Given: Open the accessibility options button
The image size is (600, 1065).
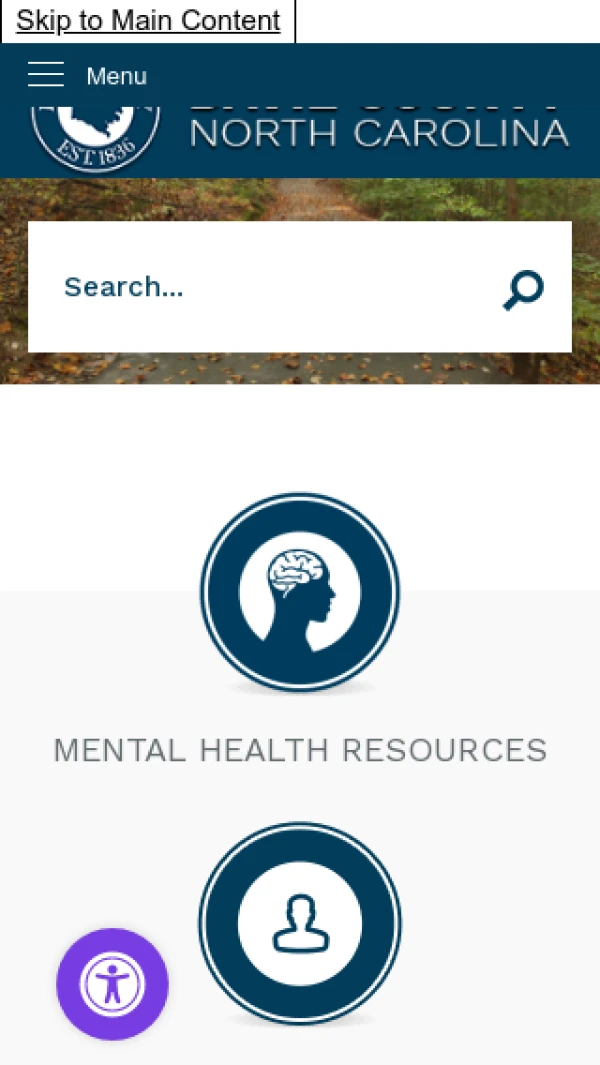Looking at the screenshot, I should (112, 984).
